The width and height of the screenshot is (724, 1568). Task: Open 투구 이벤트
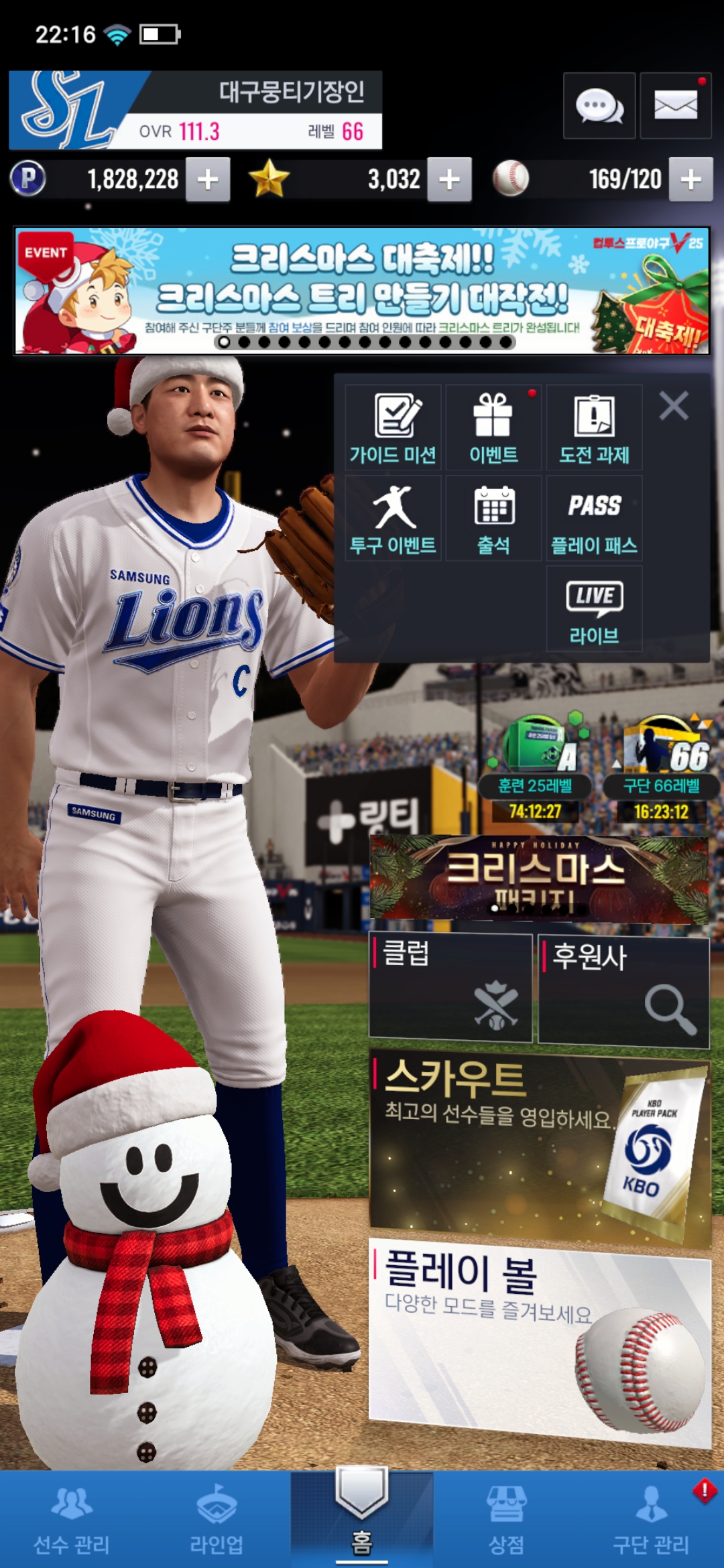[394, 519]
